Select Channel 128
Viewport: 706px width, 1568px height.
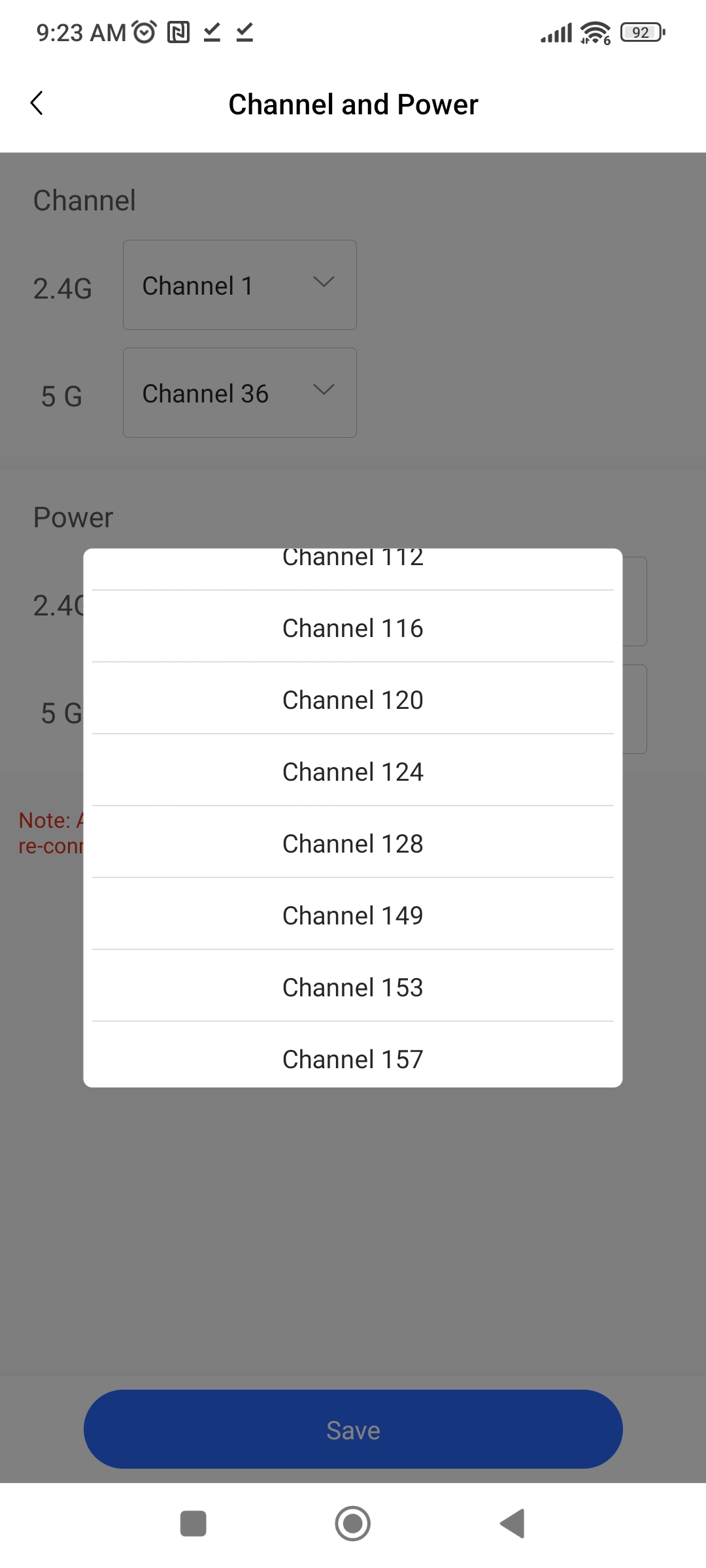click(353, 843)
